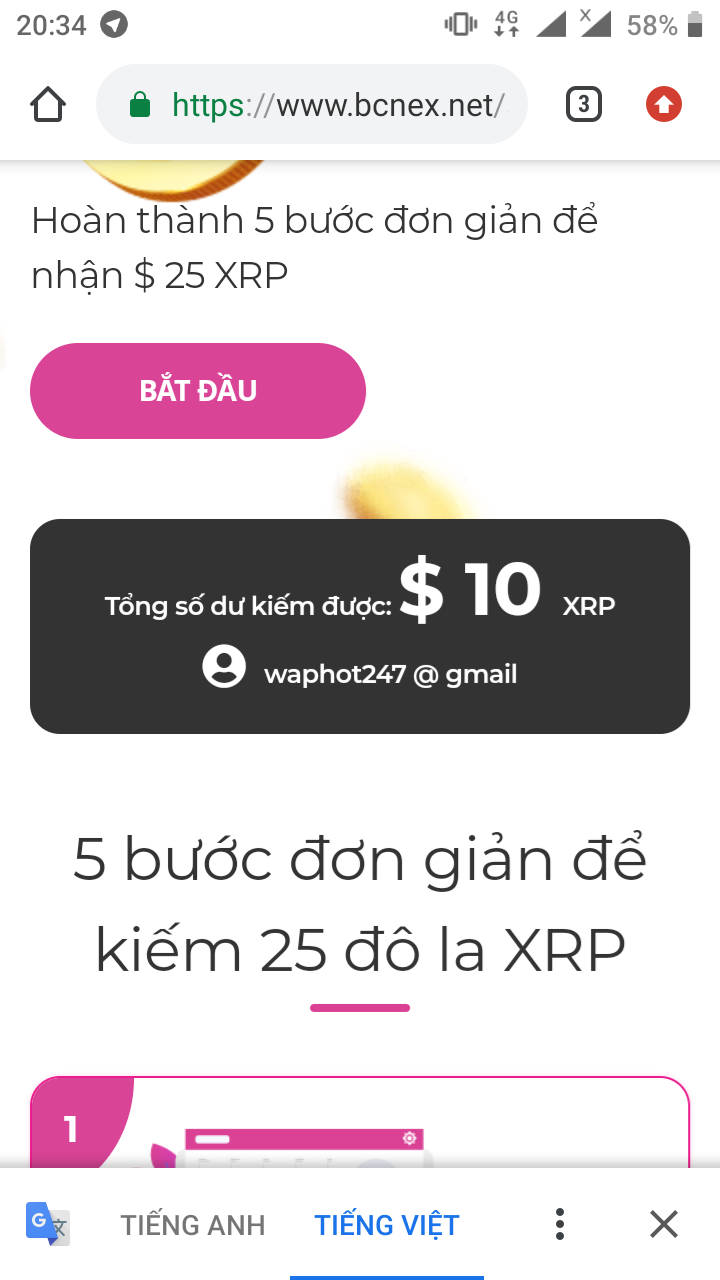Tap the red browser update icon

click(663, 104)
